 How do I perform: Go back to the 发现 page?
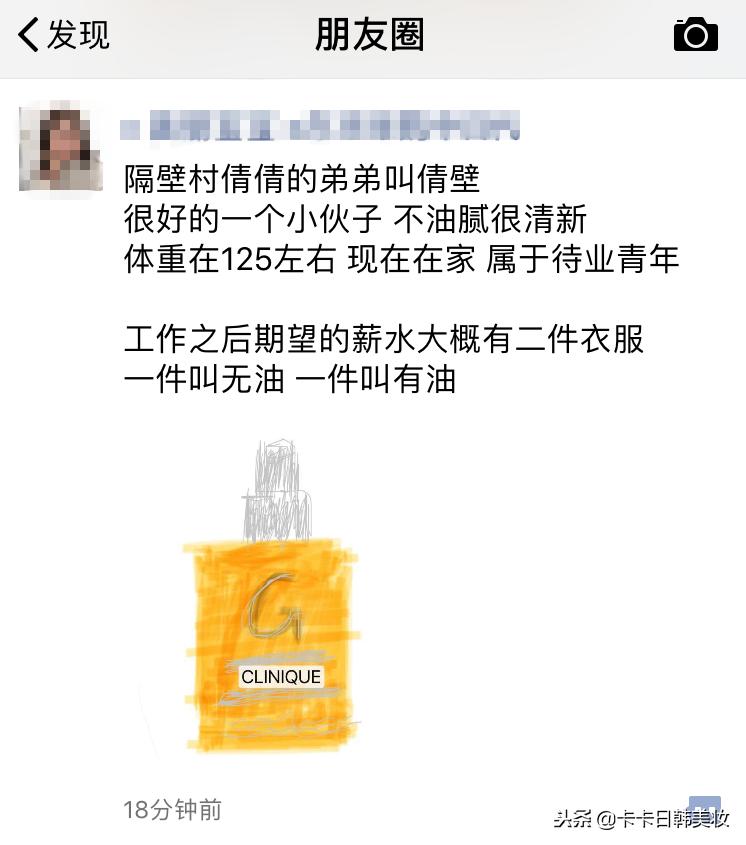[63, 36]
